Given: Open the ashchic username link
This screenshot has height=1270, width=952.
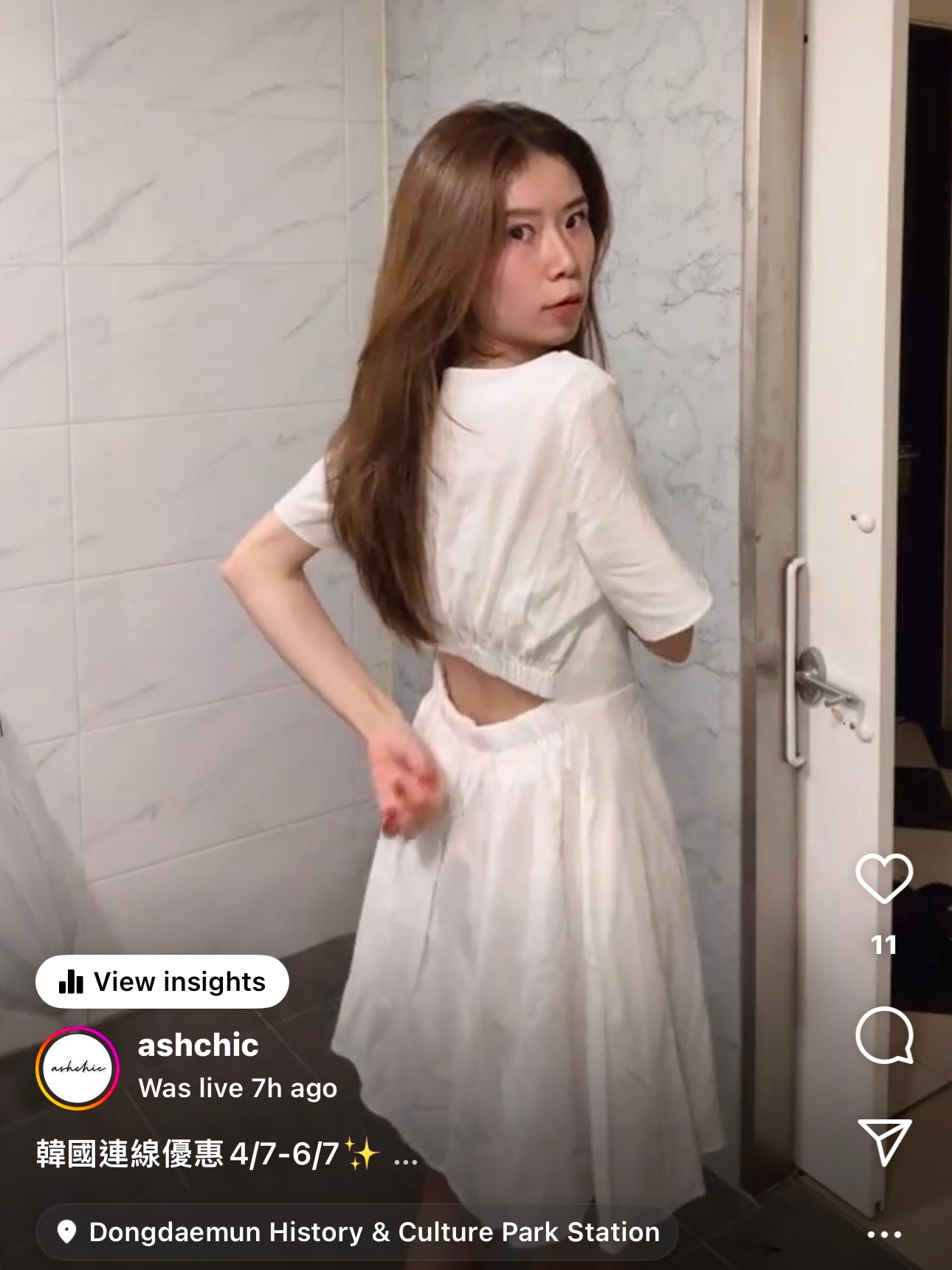Looking at the screenshot, I should pyautogui.click(x=198, y=1045).
